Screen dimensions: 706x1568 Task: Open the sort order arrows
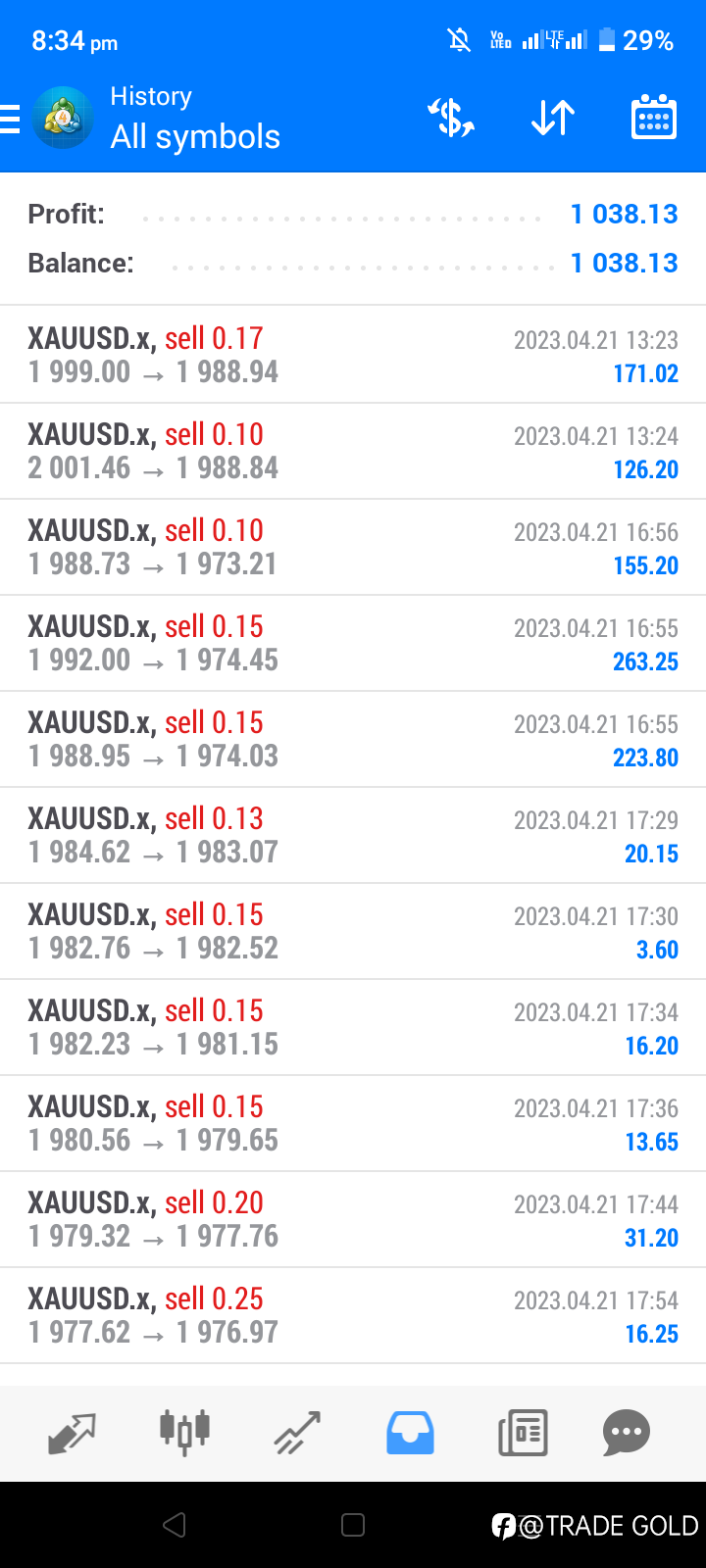coord(553,119)
